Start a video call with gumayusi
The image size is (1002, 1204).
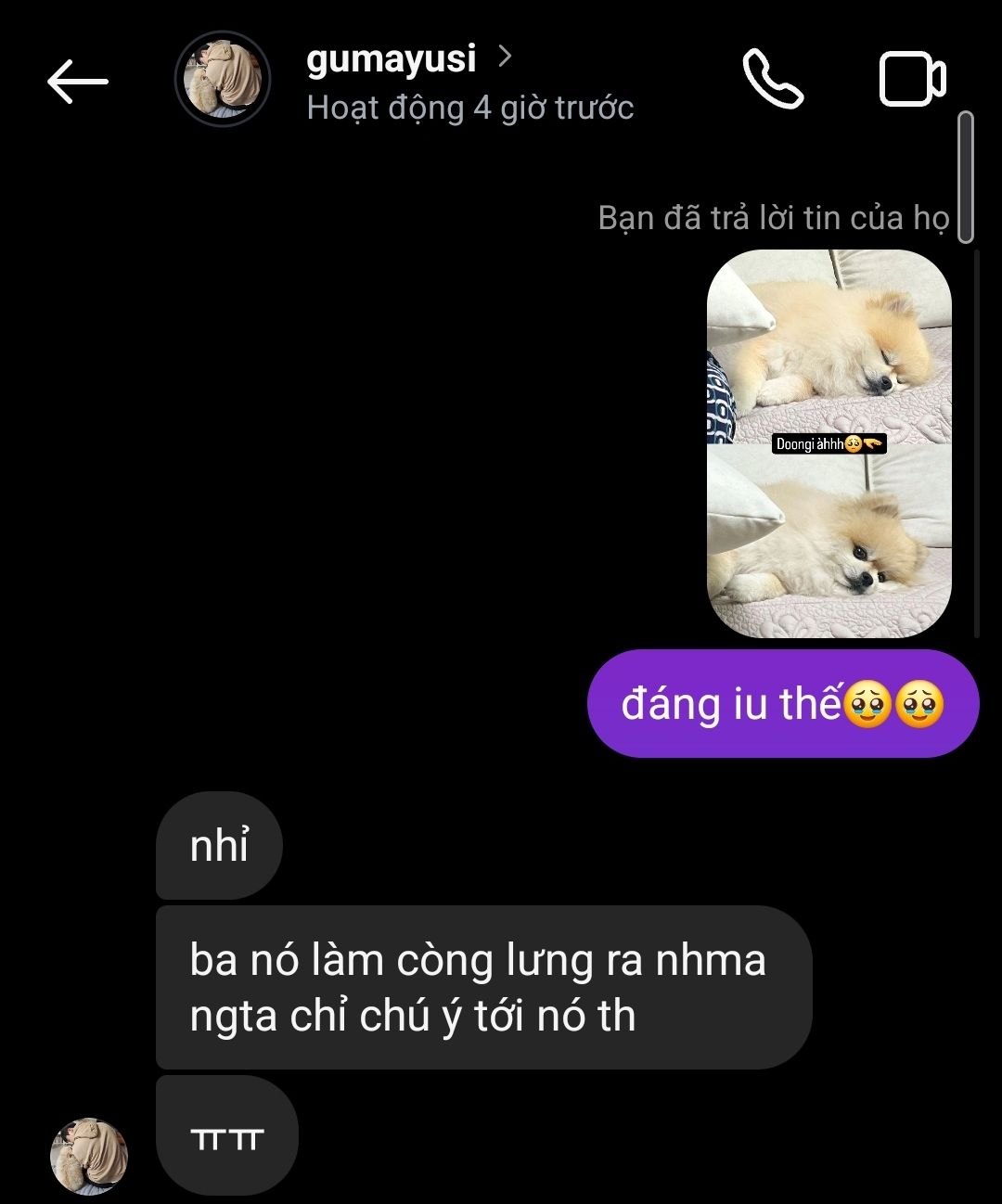(x=912, y=80)
